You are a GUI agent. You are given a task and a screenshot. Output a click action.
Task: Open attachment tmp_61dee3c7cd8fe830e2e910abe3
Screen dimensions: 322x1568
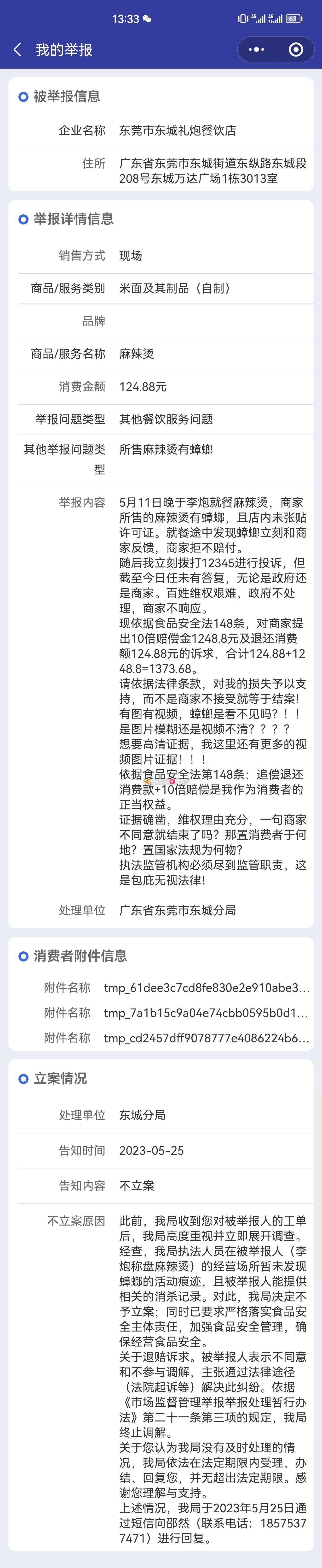(206, 987)
